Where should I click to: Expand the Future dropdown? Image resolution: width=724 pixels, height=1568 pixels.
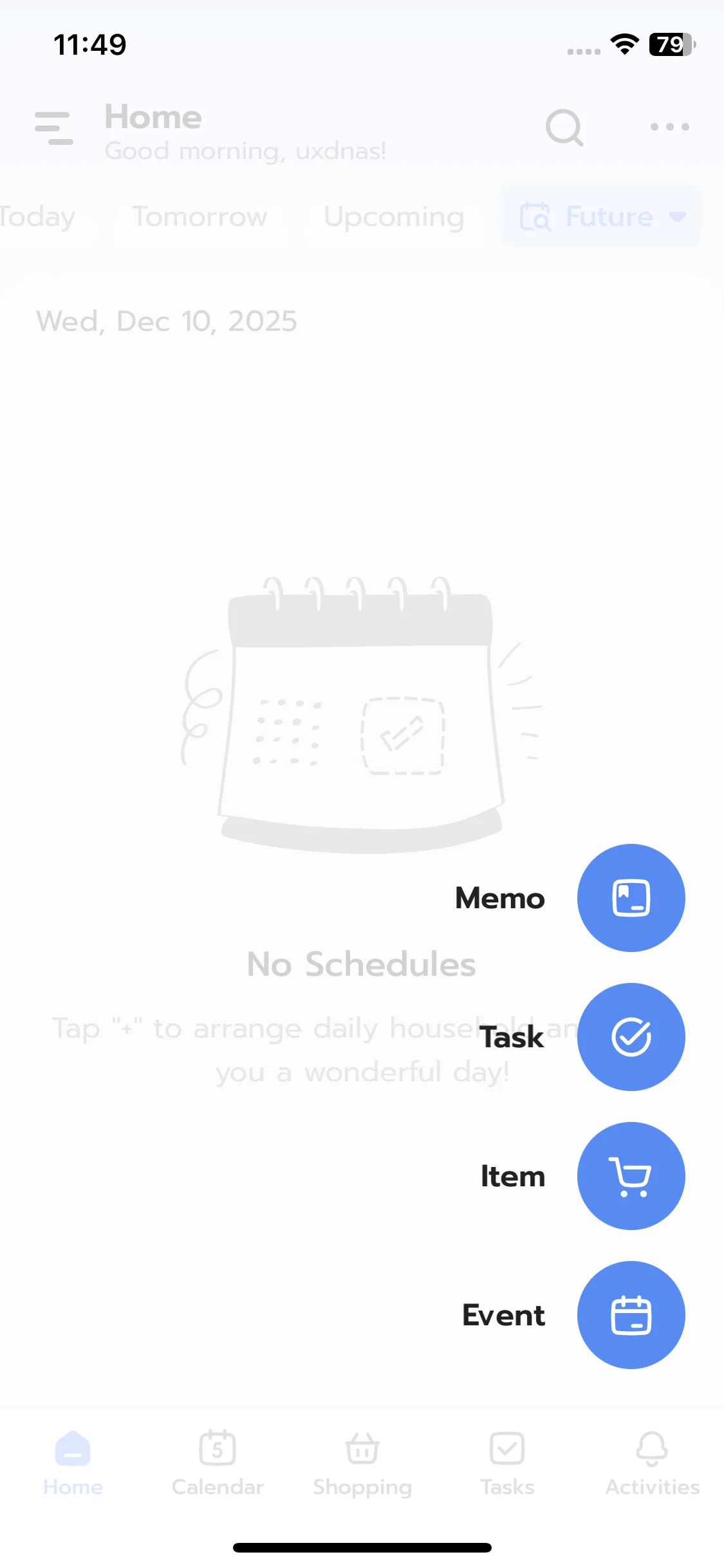tap(601, 217)
